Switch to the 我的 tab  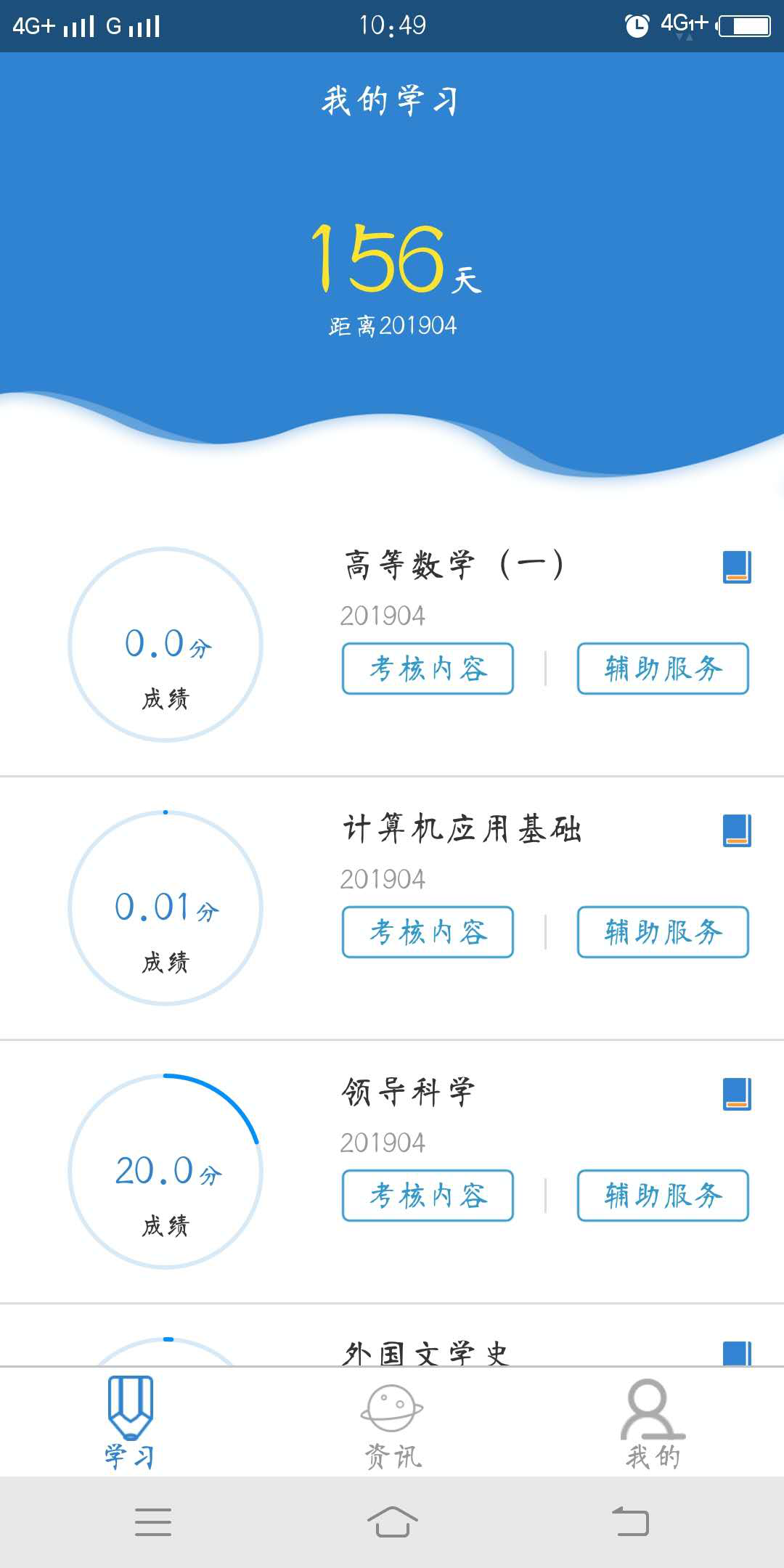click(653, 1424)
